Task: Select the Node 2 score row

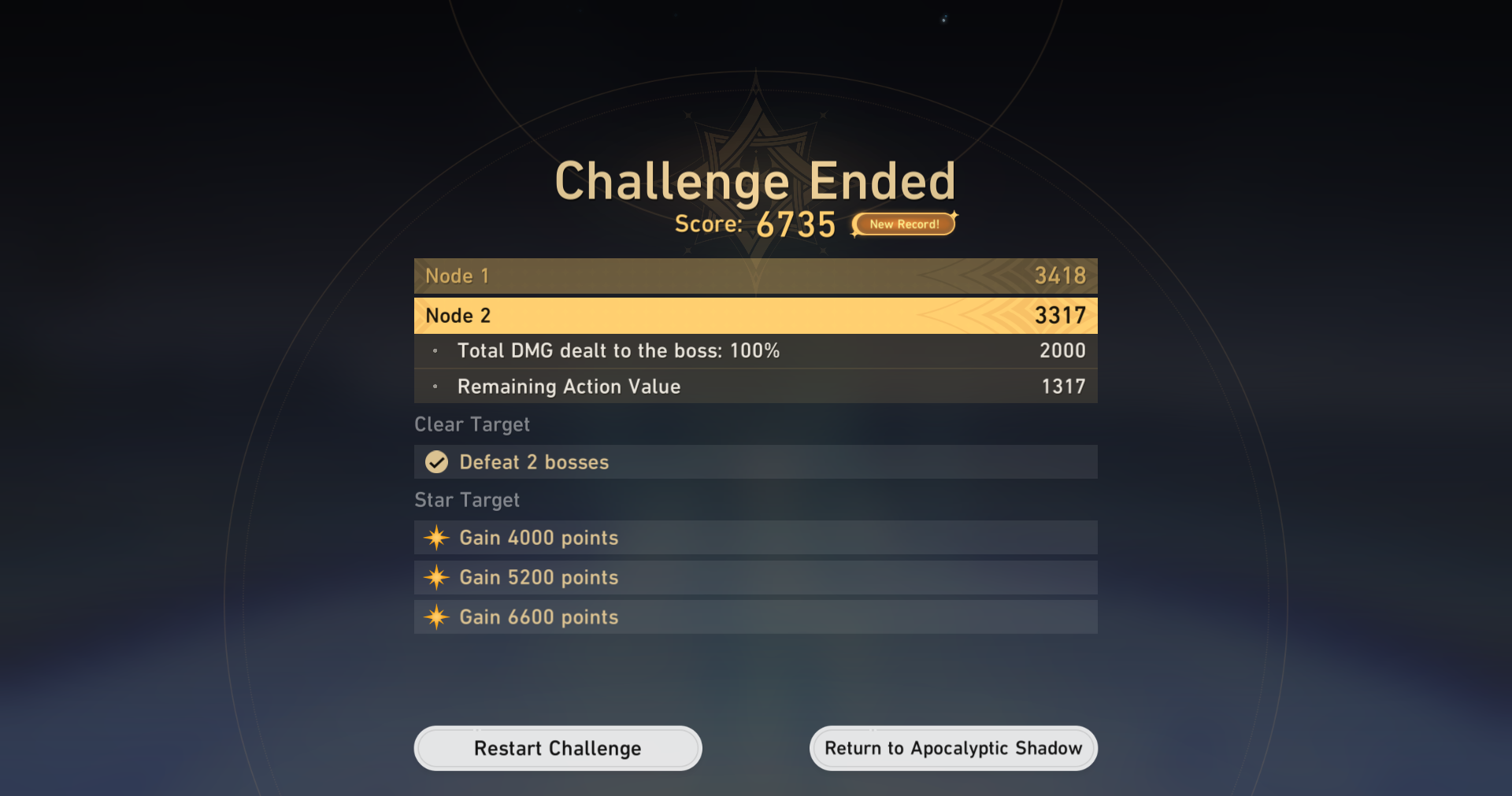Action: [755, 315]
